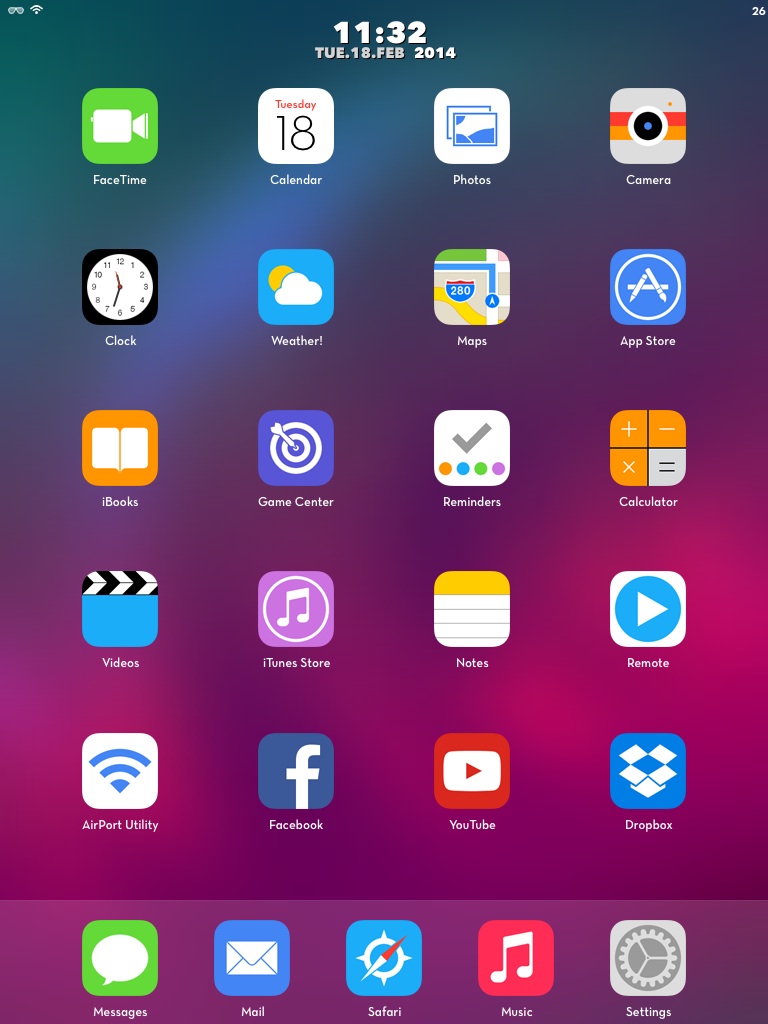Screen dimensions: 768x1024
Task: Open AirPort Utility
Action: [x=120, y=771]
